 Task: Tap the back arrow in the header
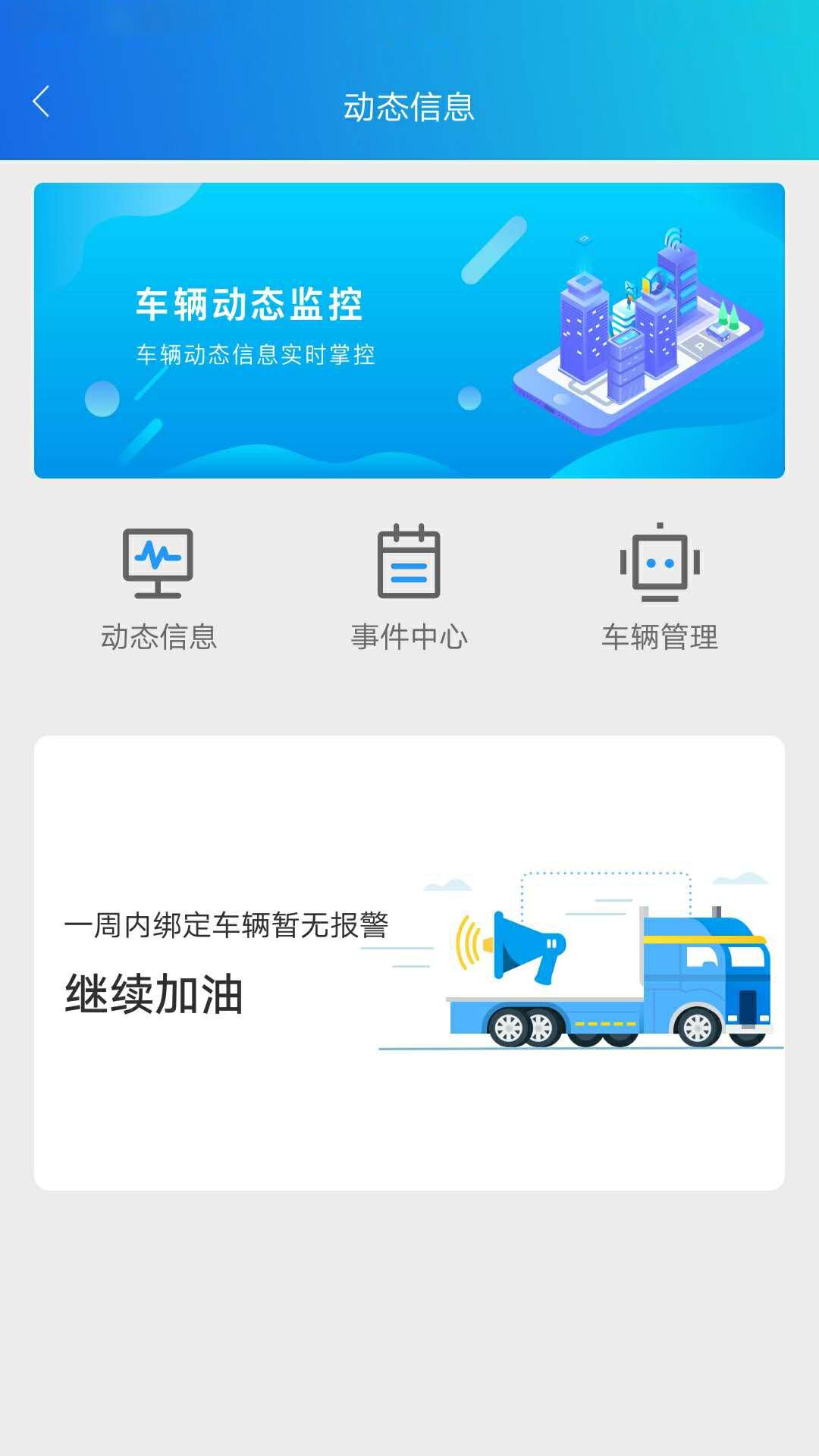click(43, 101)
